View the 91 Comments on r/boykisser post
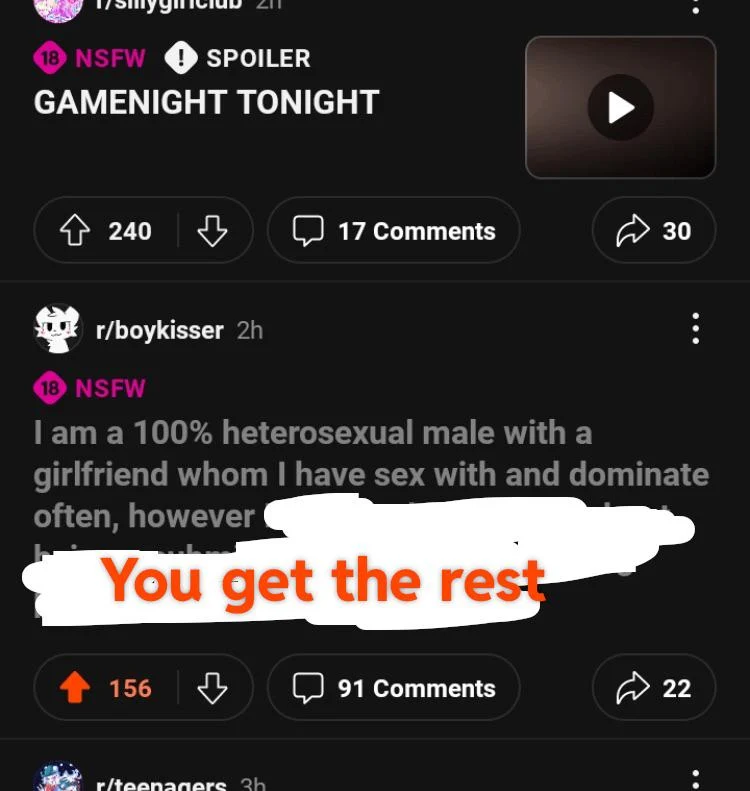The image size is (750, 791). point(394,688)
